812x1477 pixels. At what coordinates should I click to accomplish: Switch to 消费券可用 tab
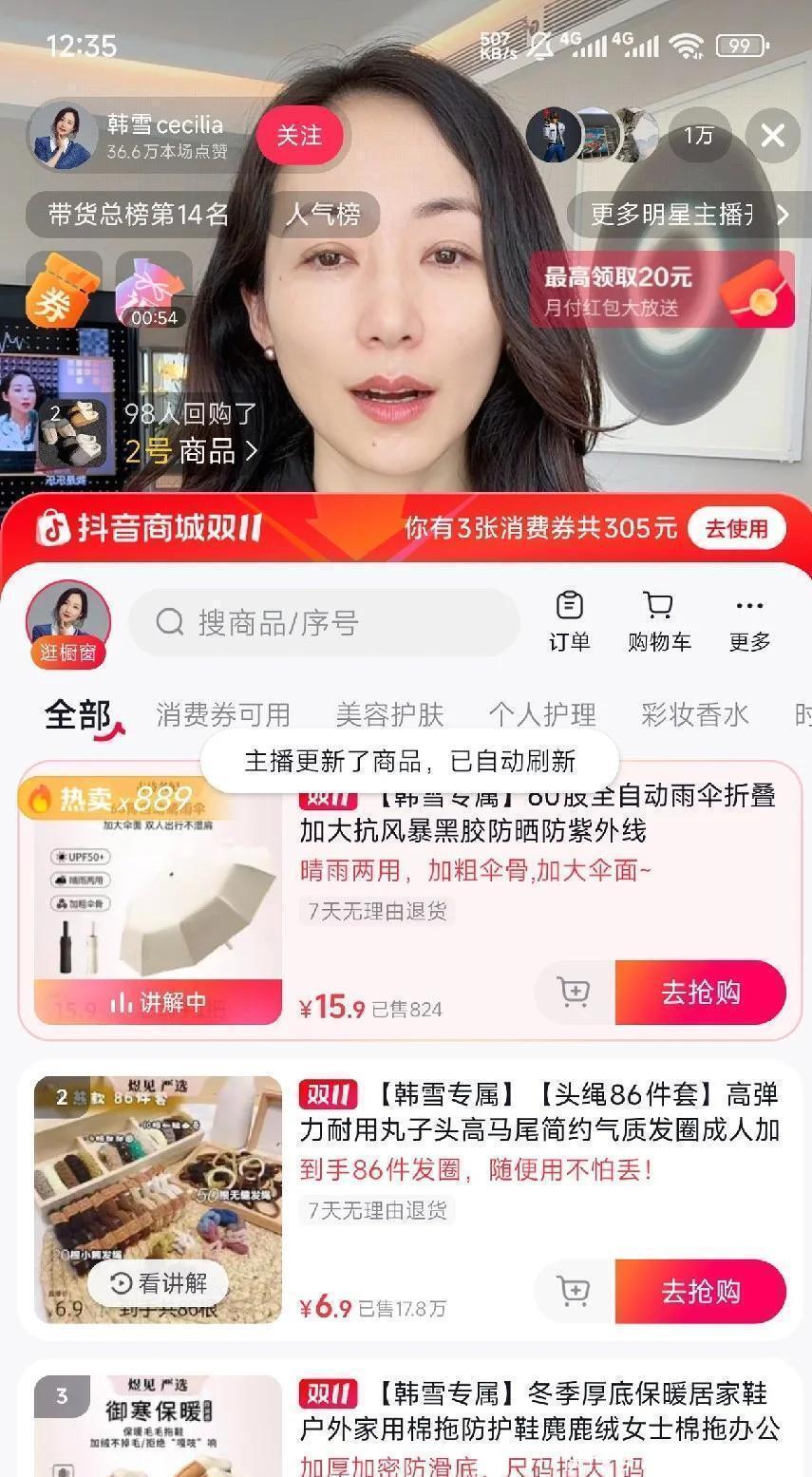223,714
